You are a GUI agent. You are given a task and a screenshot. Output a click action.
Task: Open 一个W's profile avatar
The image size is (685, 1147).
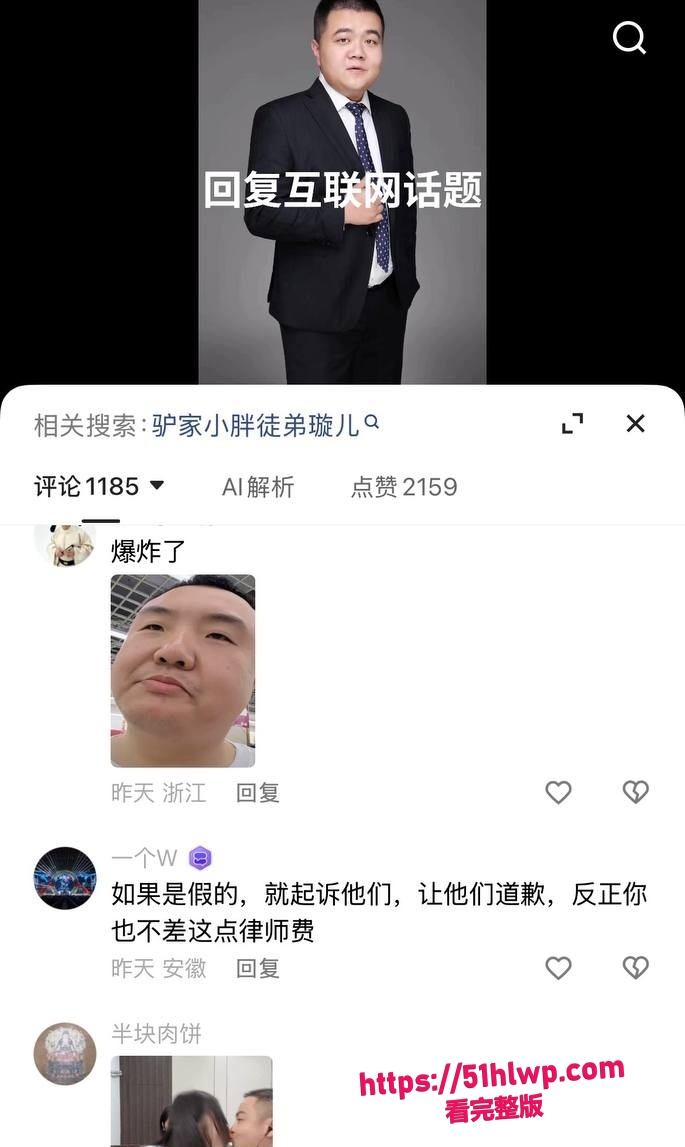click(65, 878)
